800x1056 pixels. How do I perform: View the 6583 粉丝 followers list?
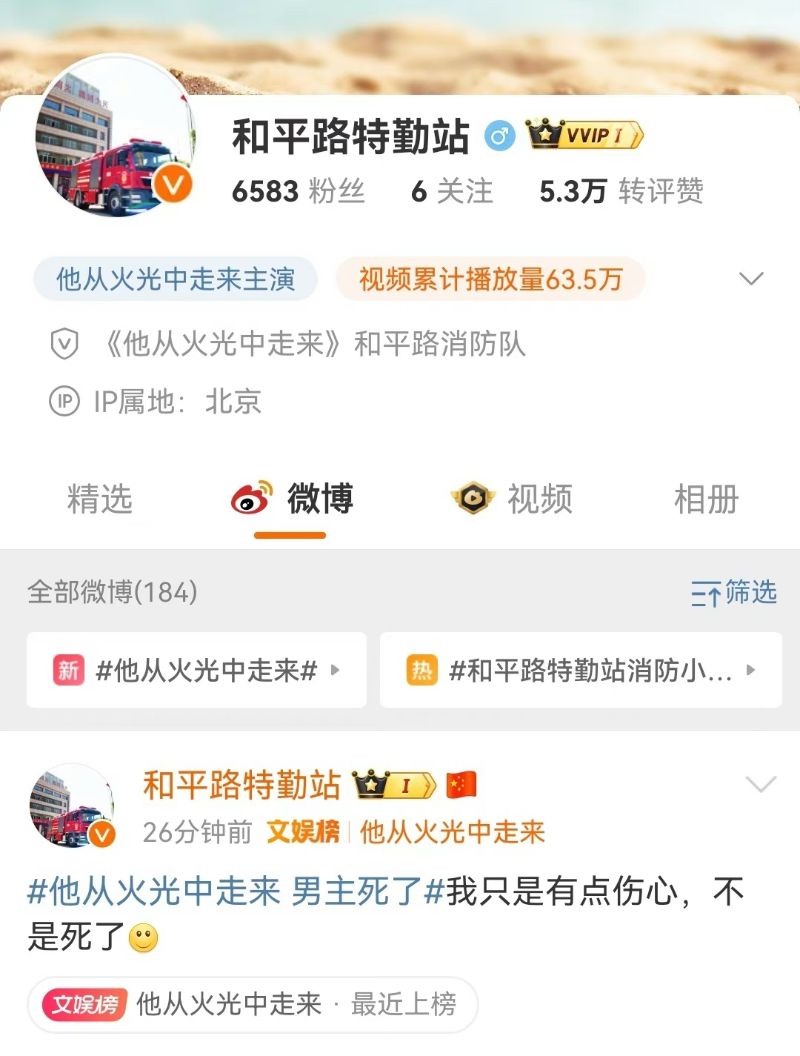(297, 191)
